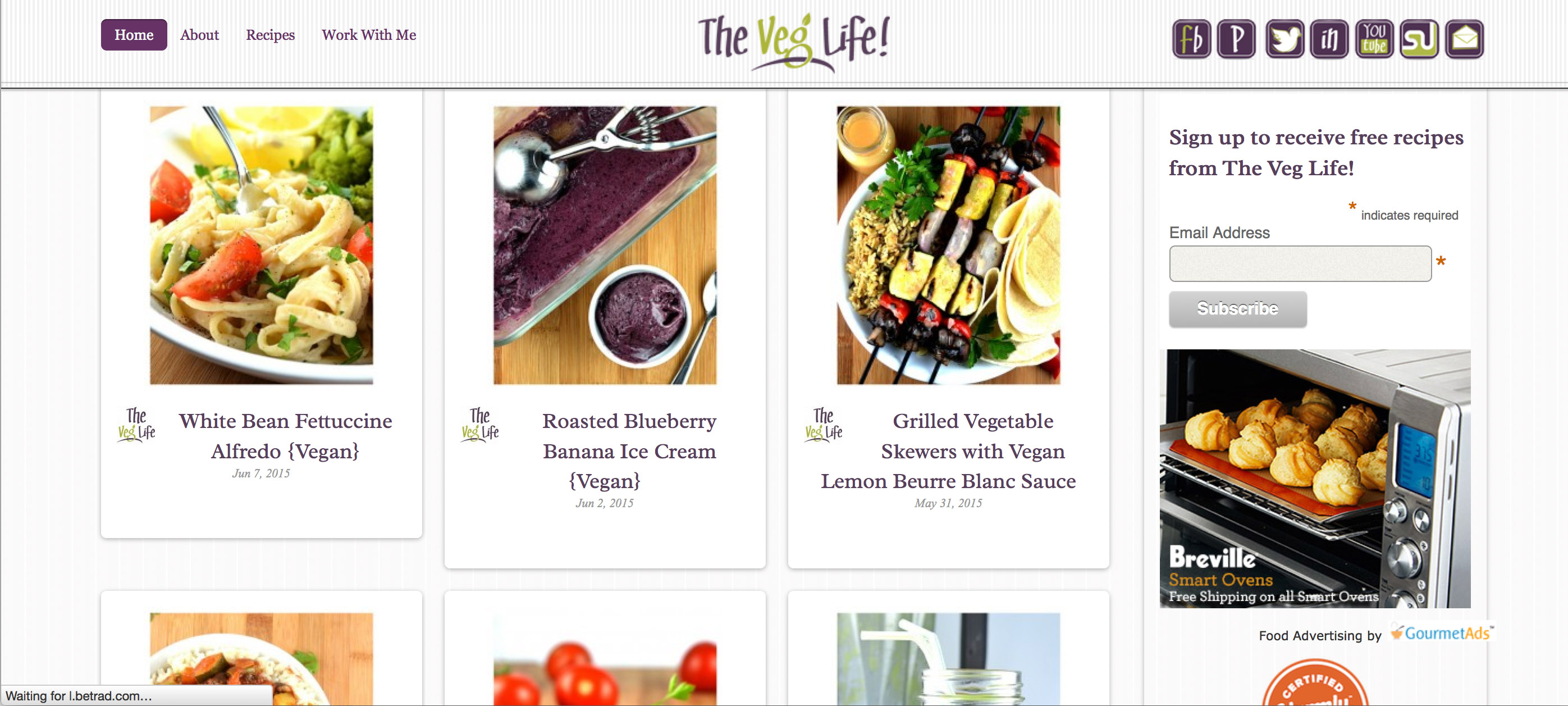The width and height of the screenshot is (1568, 706).
Task: Open the Recipes menu item
Action: [269, 35]
